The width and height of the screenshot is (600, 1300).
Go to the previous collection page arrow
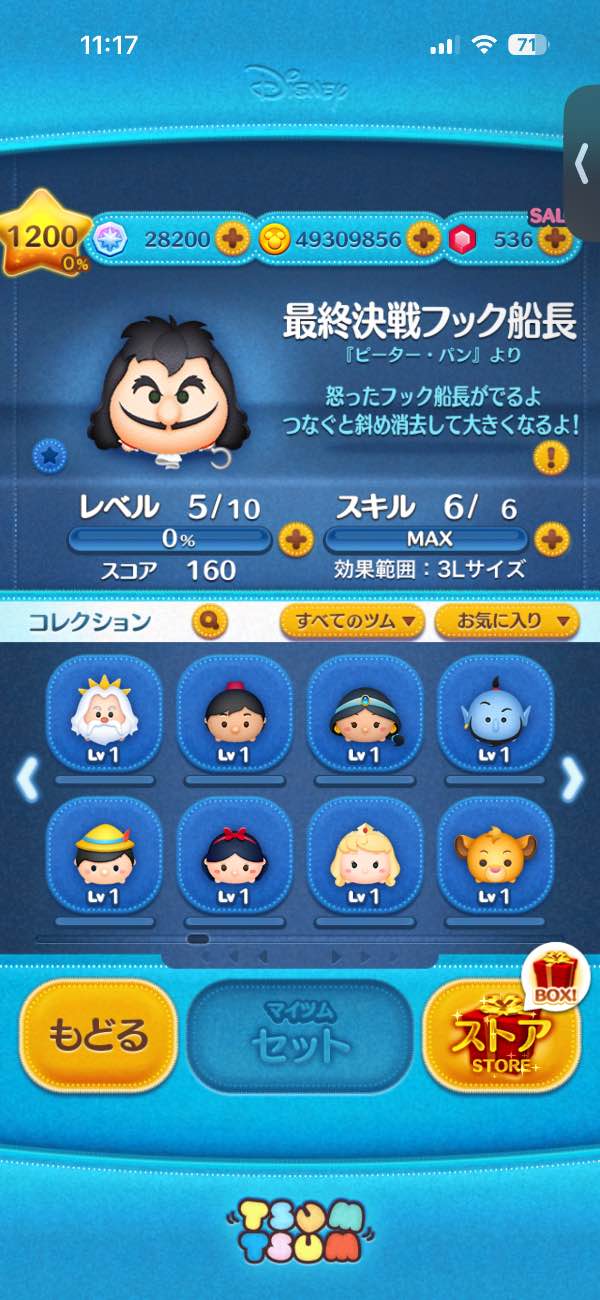point(27,780)
